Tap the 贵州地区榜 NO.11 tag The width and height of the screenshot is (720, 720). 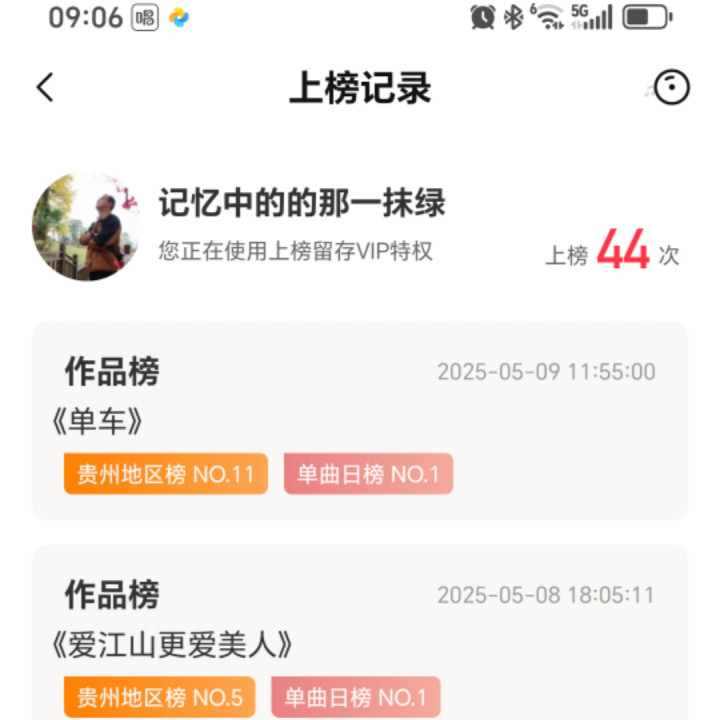click(166, 474)
